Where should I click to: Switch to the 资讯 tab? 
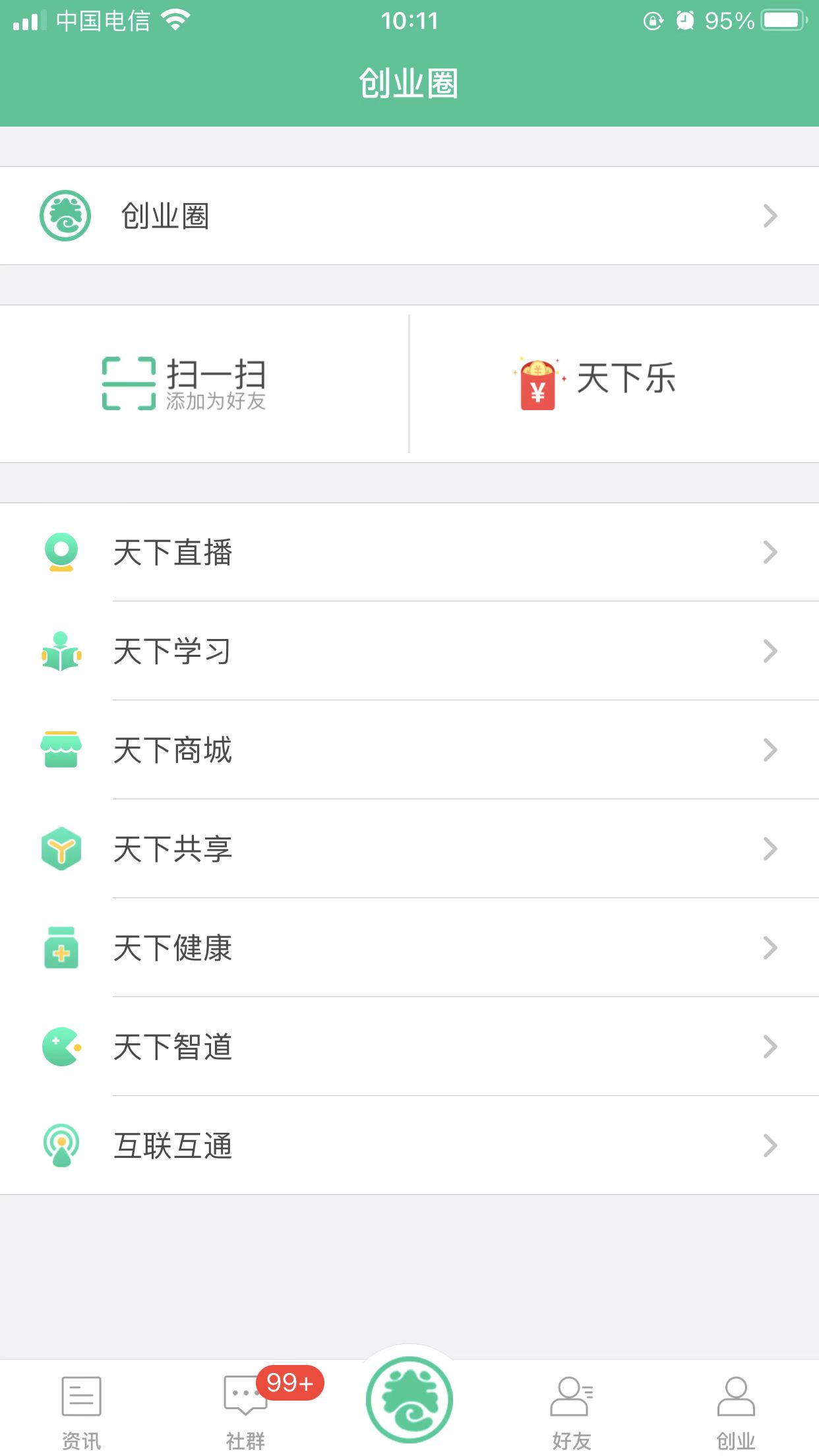(80, 1411)
